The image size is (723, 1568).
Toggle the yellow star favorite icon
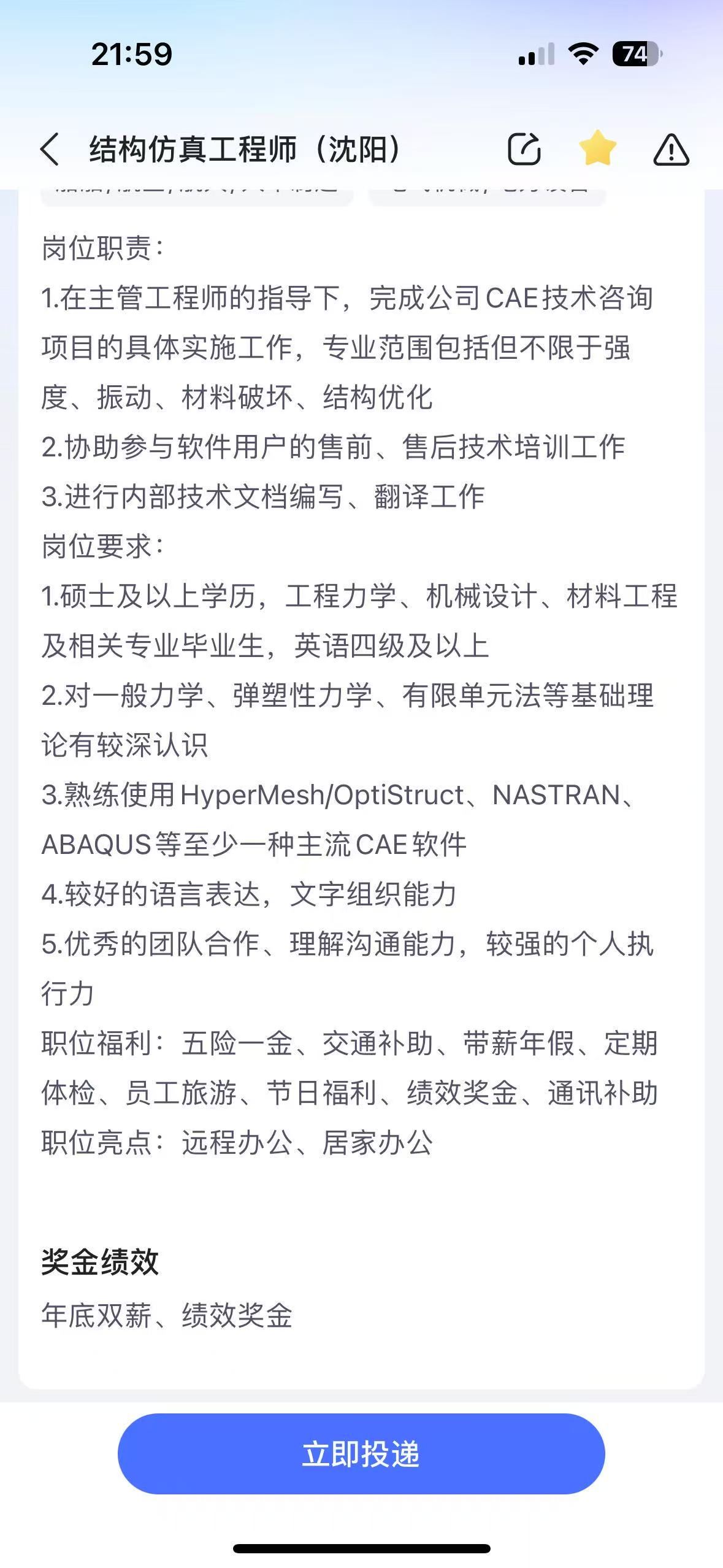597,149
